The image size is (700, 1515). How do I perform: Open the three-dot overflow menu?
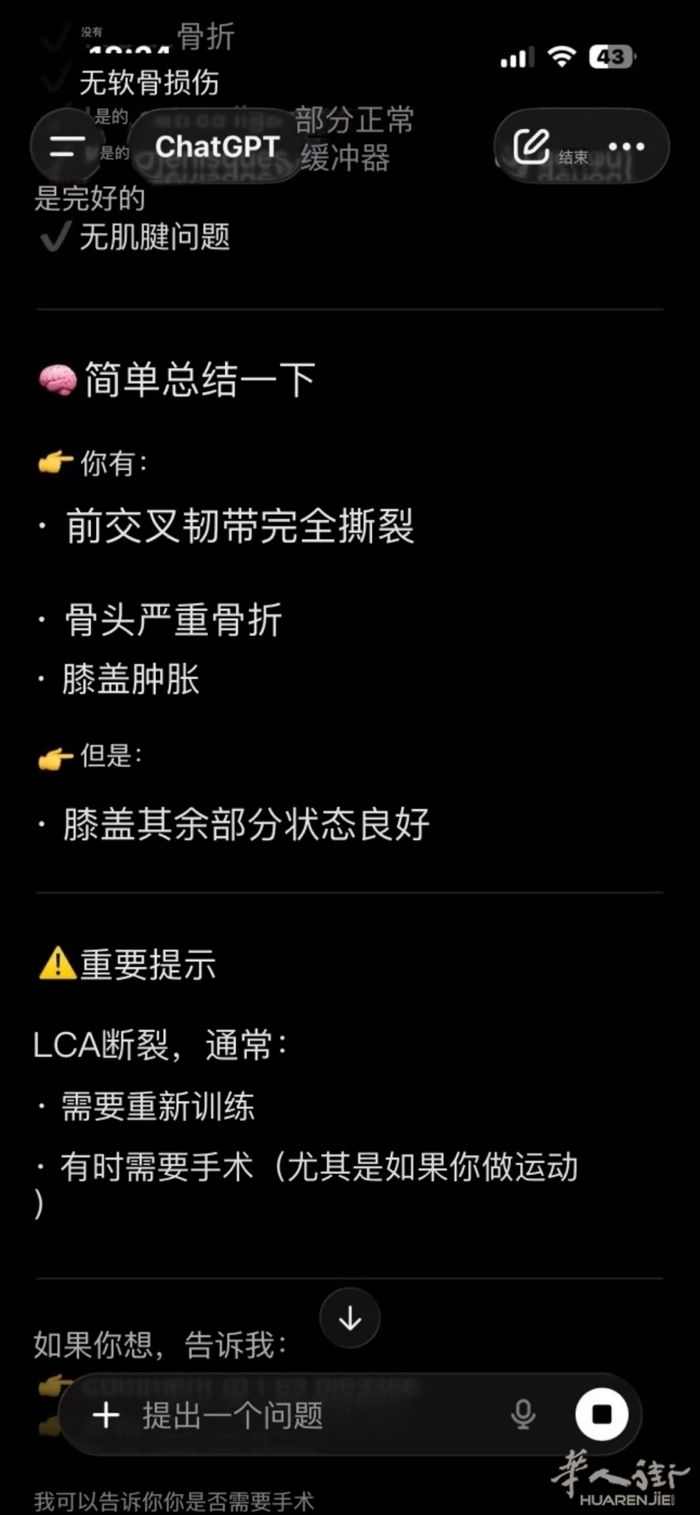coord(627,147)
